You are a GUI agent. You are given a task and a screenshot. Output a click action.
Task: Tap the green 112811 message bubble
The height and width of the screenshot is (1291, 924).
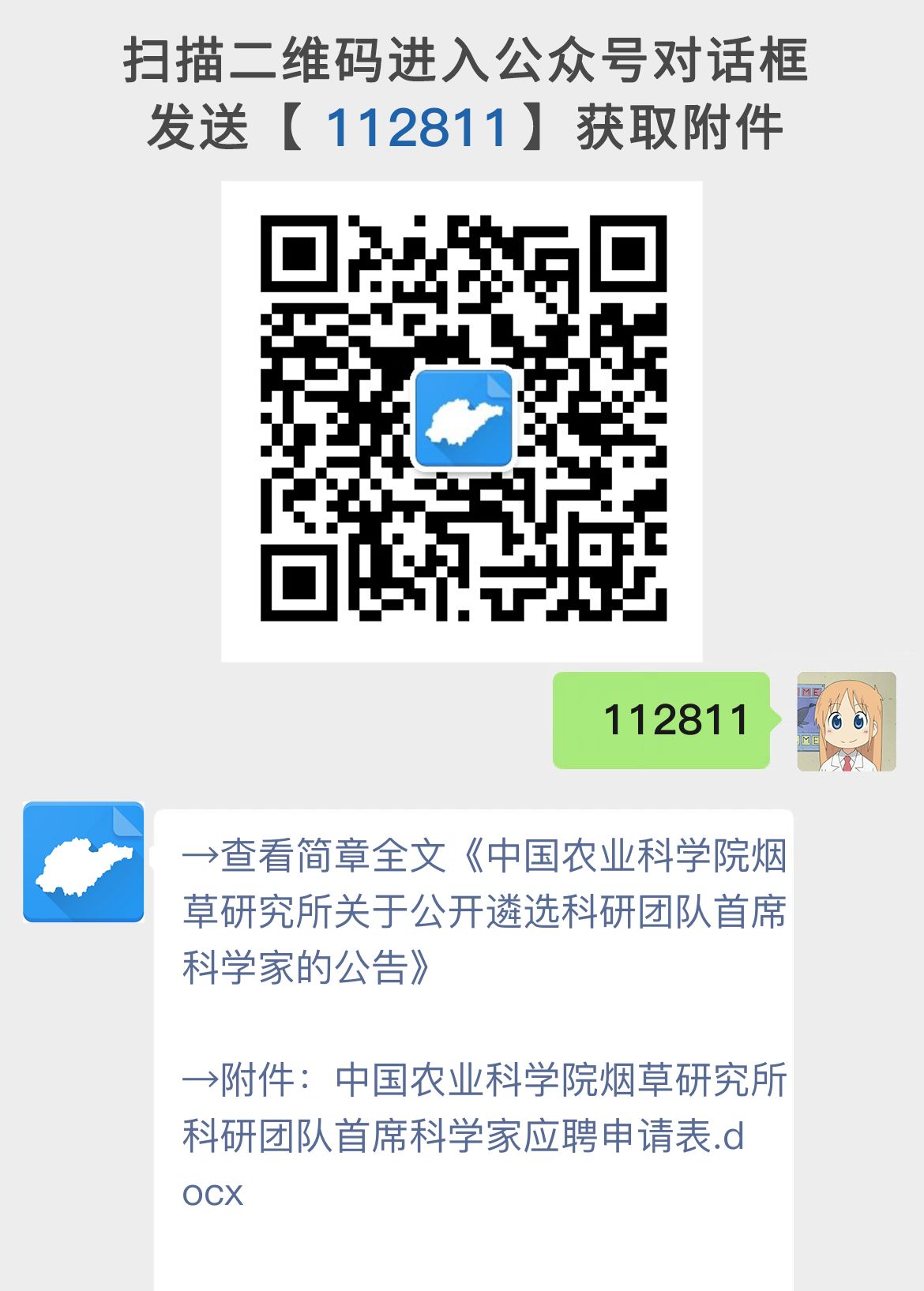(x=663, y=720)
